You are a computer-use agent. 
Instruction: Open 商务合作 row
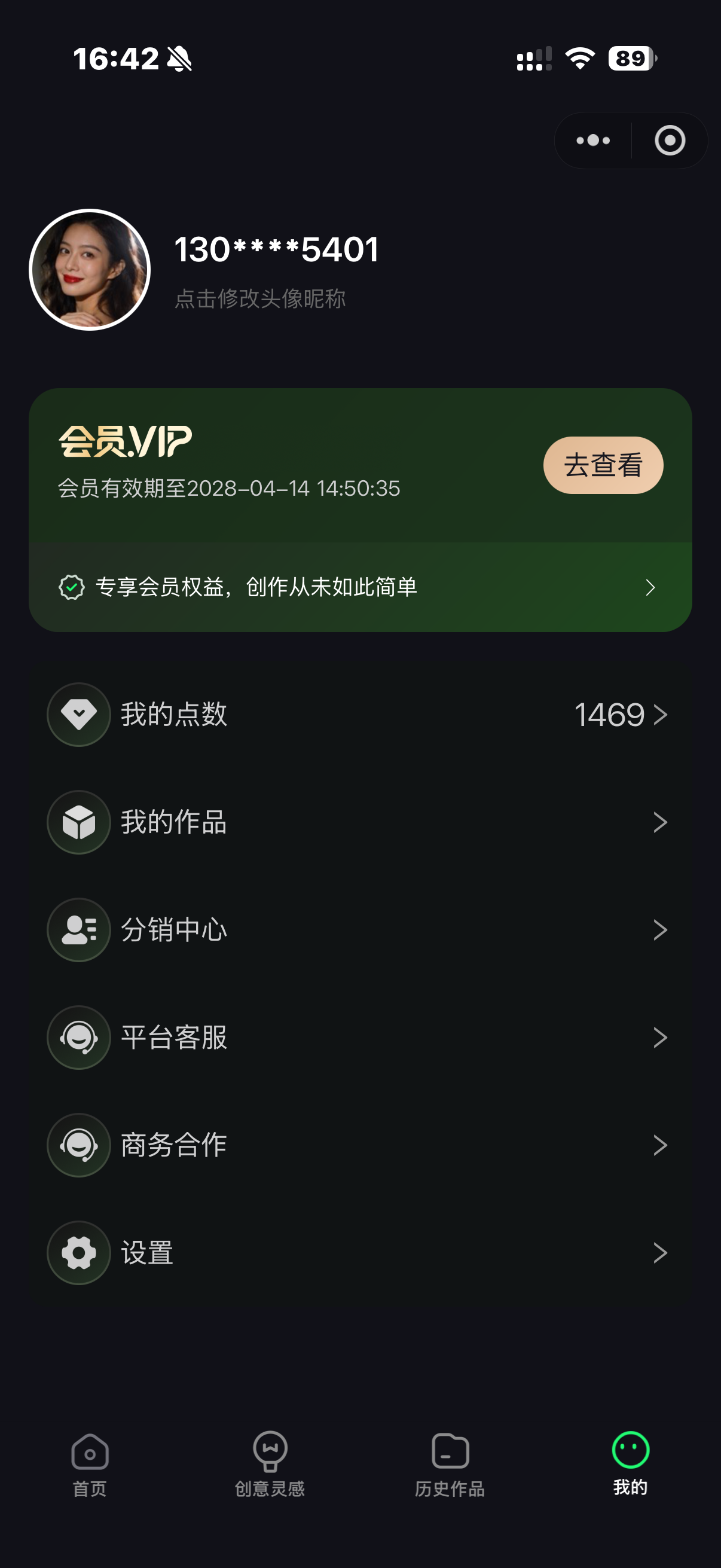click(x=360, y=1145)
